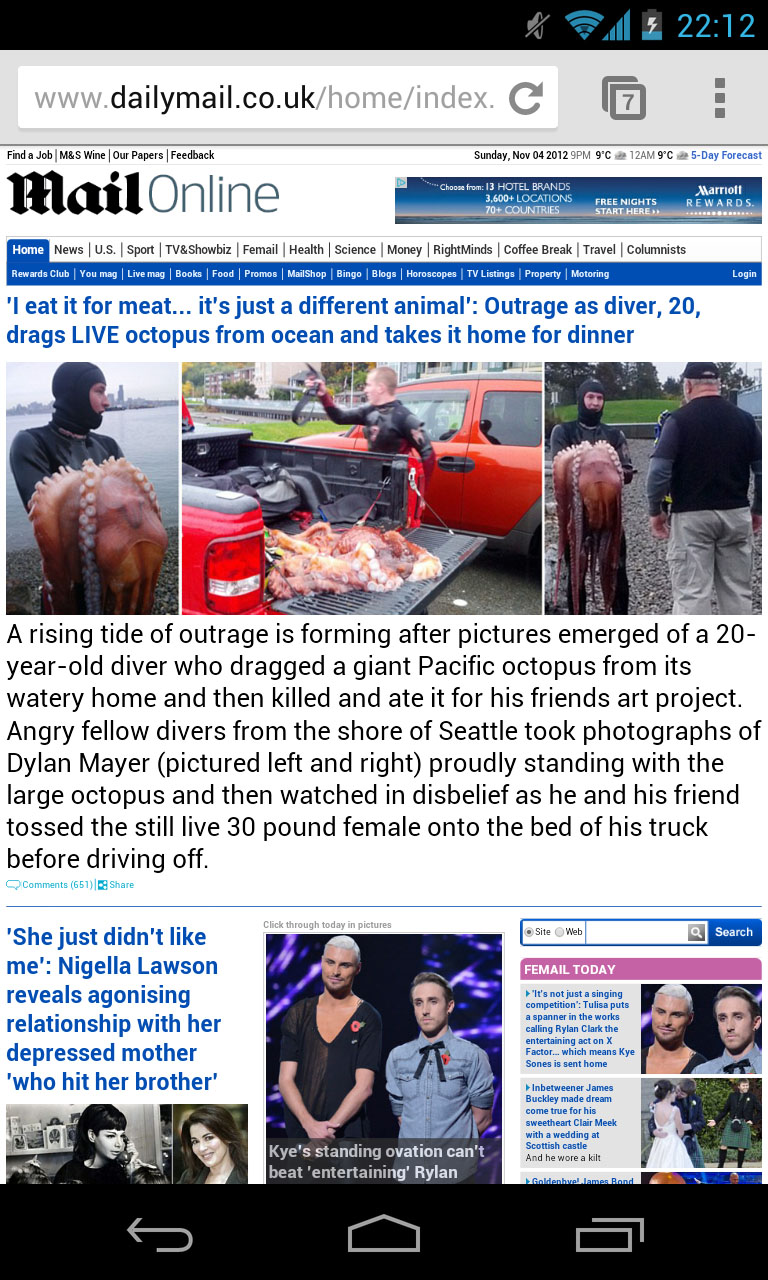Image resolution: width=768 pixels, height=1280 pixels.
Task: Go back using the system back button
Action: 160,1235
